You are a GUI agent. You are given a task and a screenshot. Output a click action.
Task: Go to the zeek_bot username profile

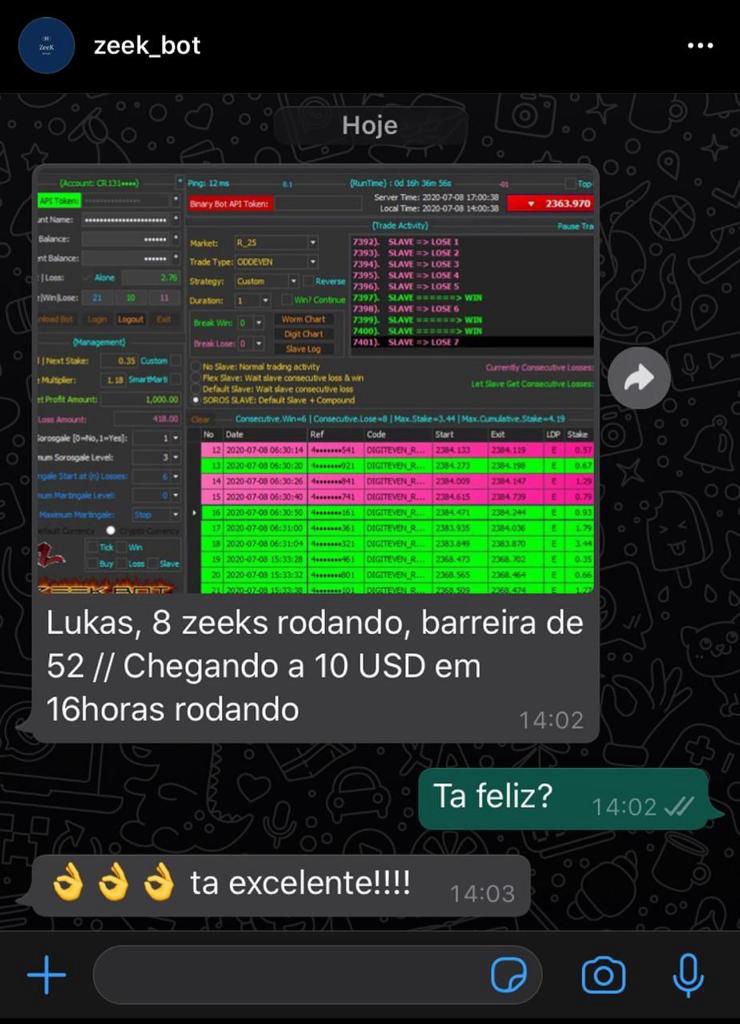146,46
